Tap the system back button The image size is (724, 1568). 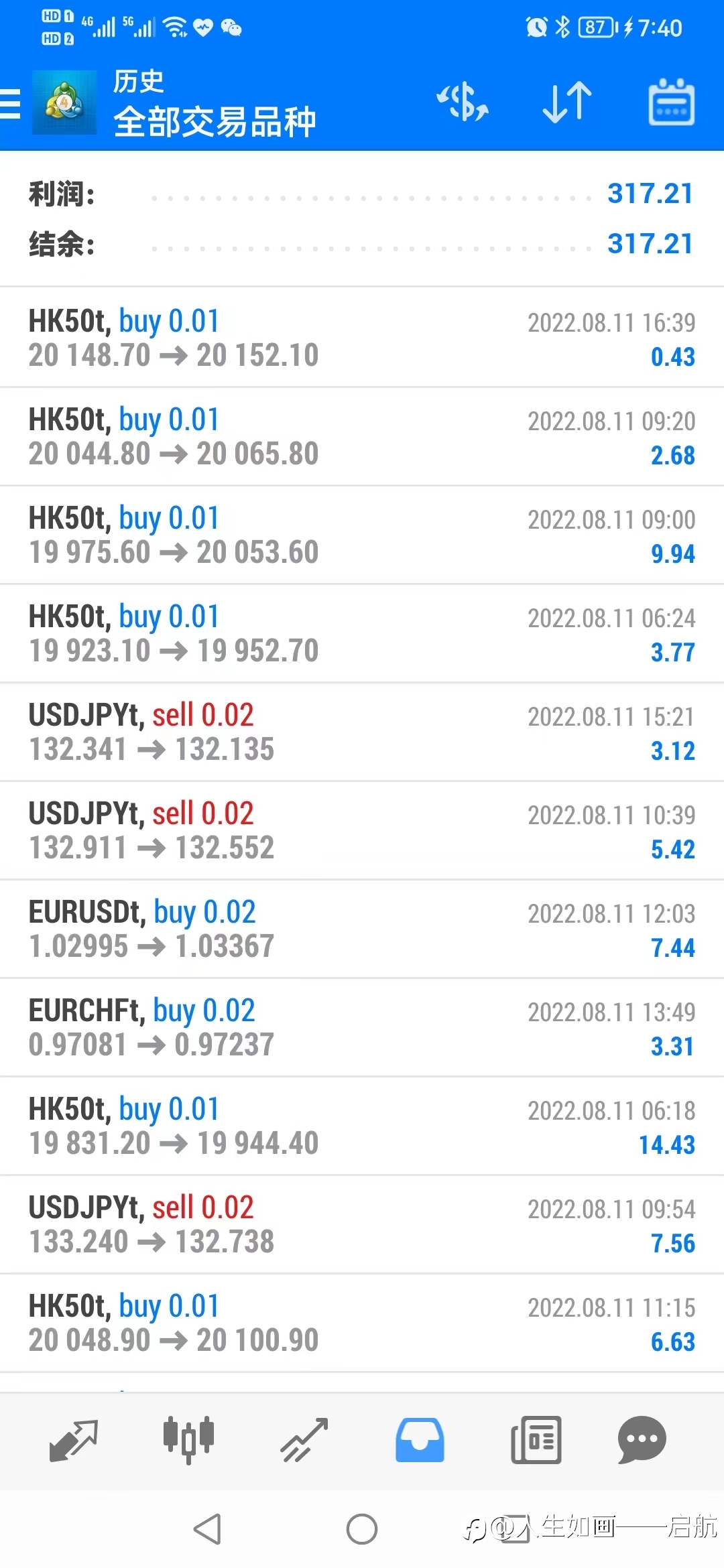(x=207, y=1529)
